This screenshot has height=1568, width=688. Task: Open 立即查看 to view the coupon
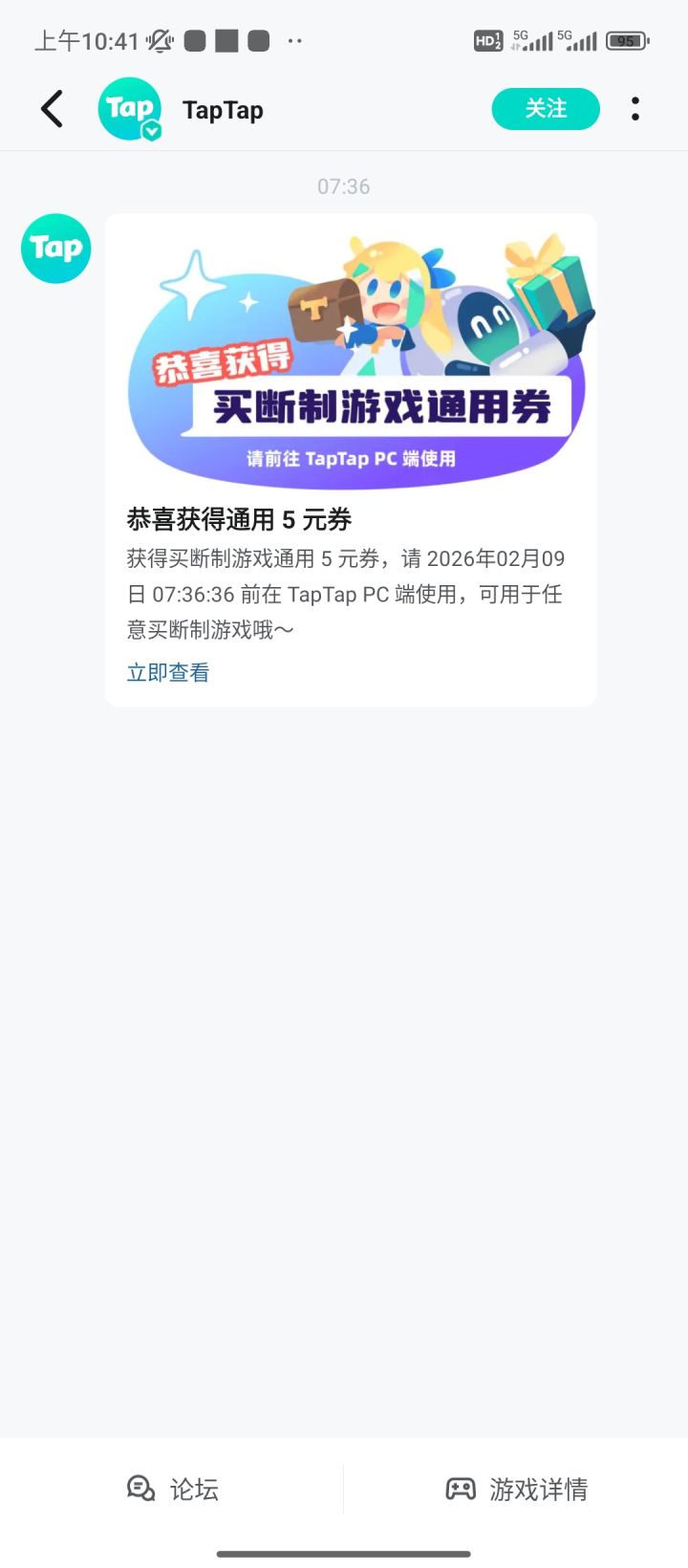pyautogui.click(x=167, y=672)
